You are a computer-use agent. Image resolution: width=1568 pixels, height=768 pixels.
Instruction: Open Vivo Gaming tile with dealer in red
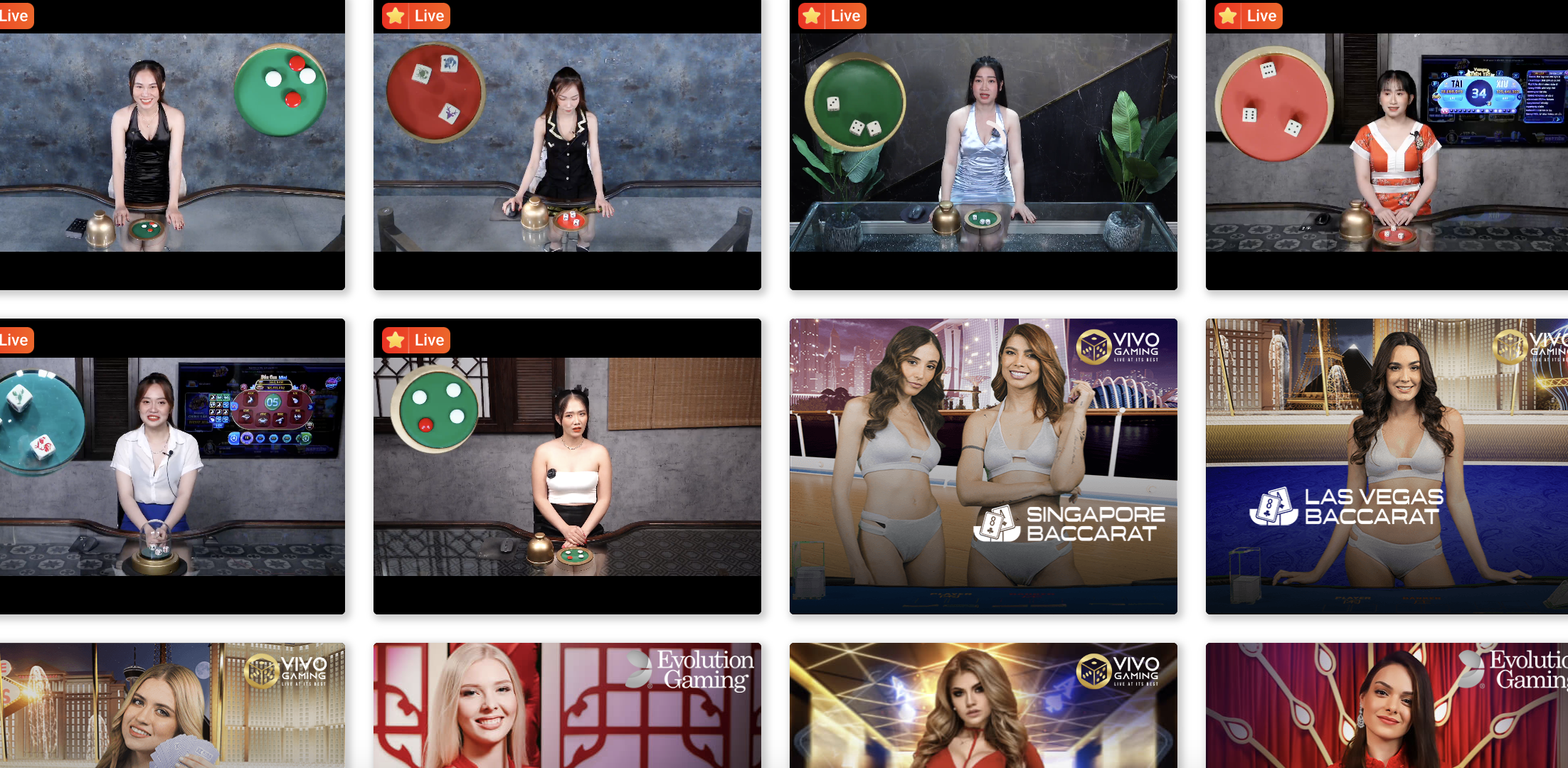(983, 705)
